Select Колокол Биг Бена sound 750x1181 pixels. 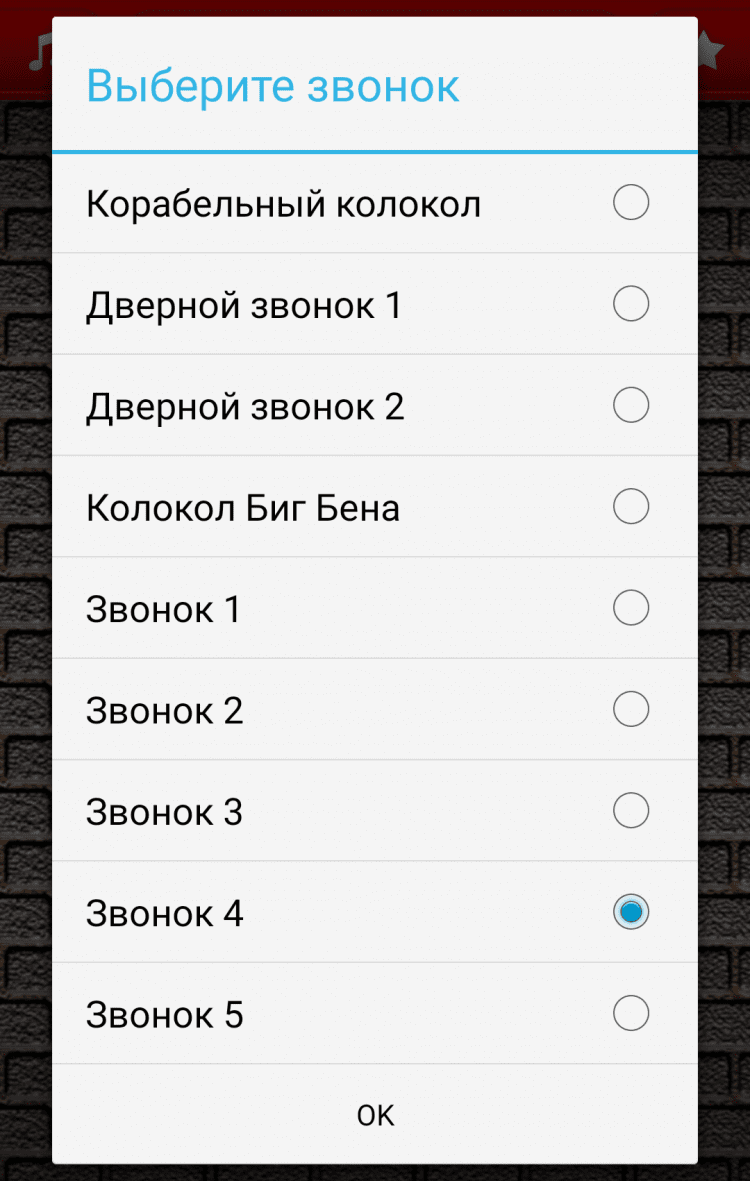click(630, 507)
